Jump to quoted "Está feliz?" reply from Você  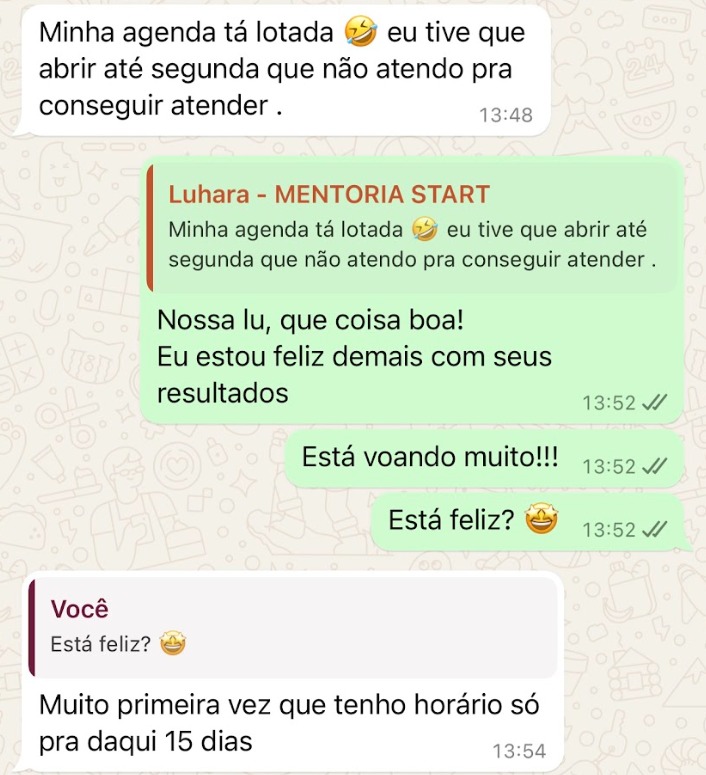click(292, 626)
